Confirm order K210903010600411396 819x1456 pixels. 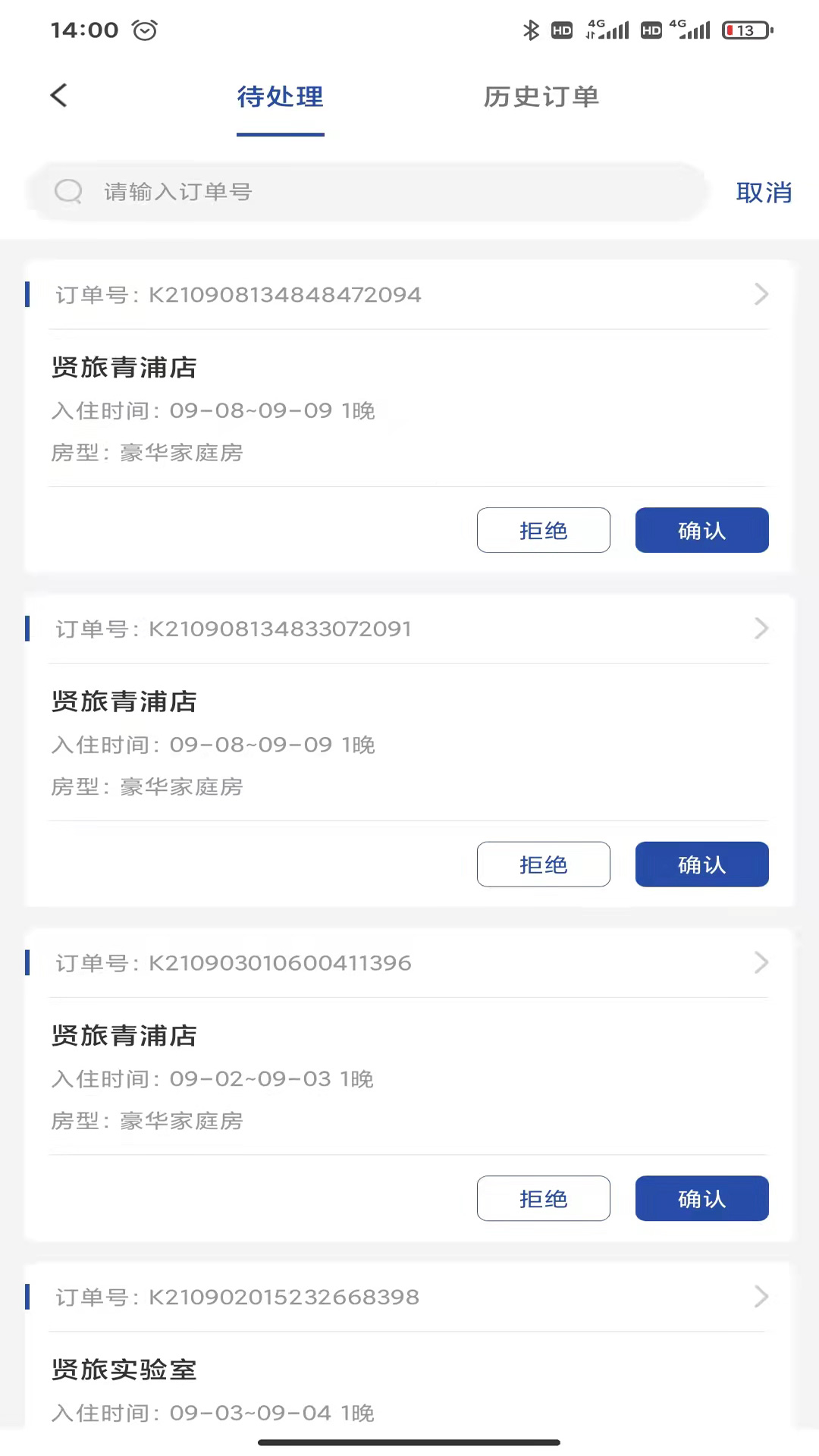702,1198
